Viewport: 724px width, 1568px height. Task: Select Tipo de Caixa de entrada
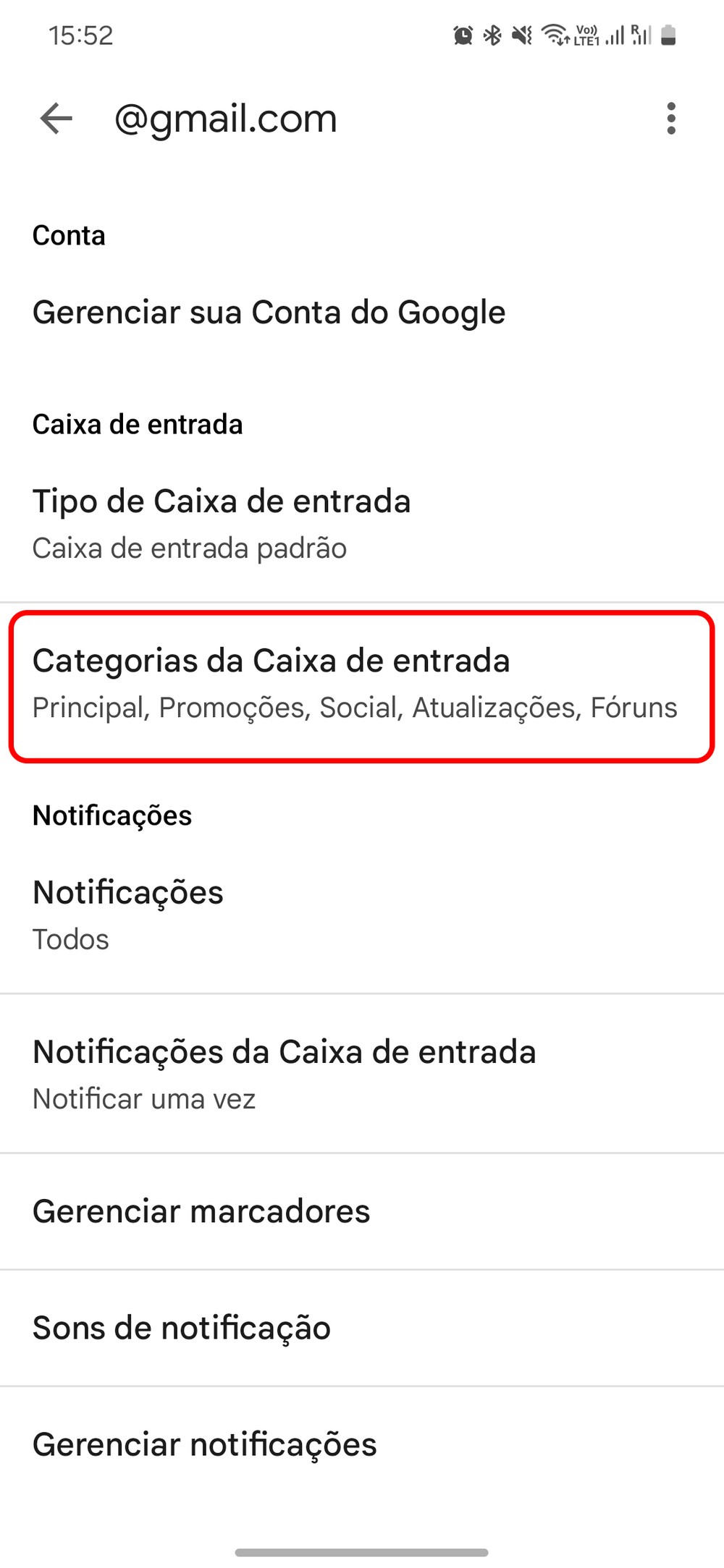[x=222, y=524]
